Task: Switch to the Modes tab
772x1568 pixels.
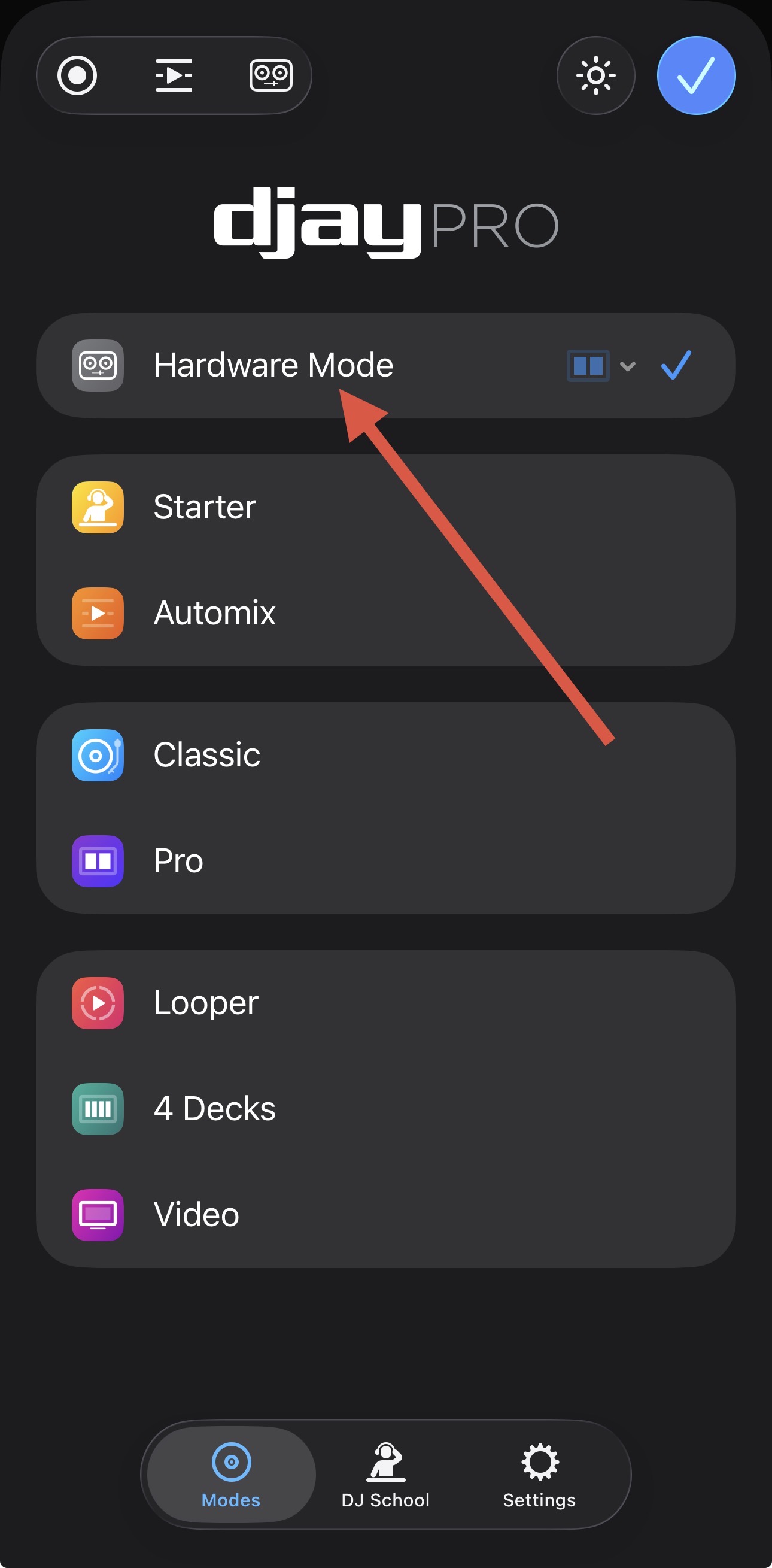Action: click(231, 1473)
